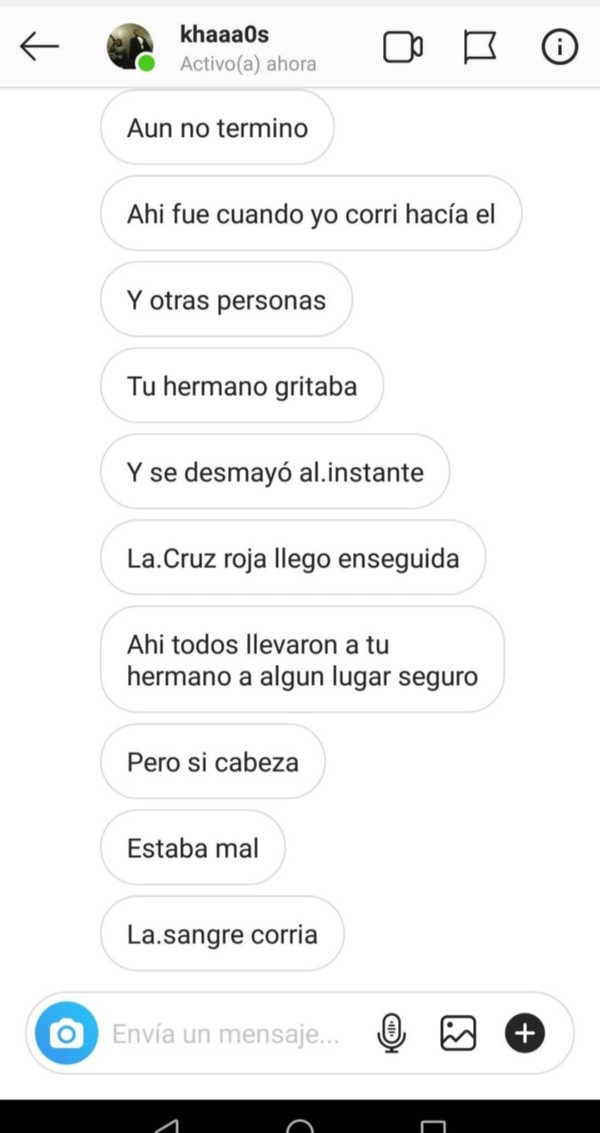Pick an image from the gallery
This screenshot has width=600, height=1133.
458,1033
